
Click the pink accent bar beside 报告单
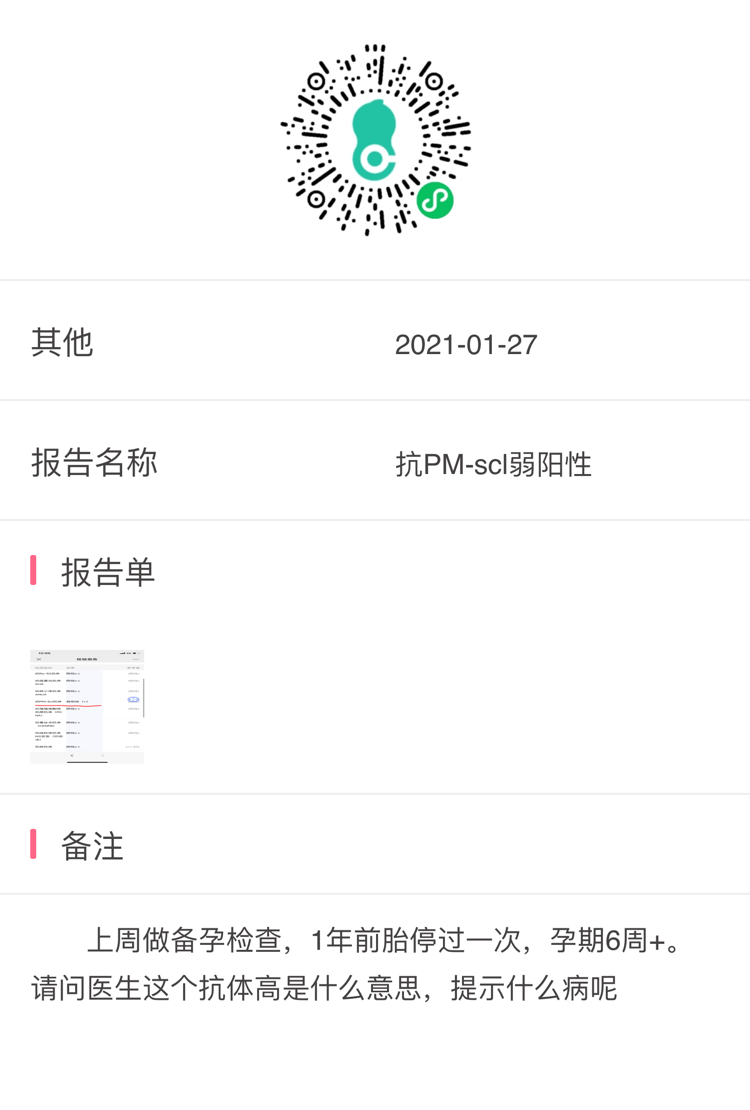pos(34,573)
